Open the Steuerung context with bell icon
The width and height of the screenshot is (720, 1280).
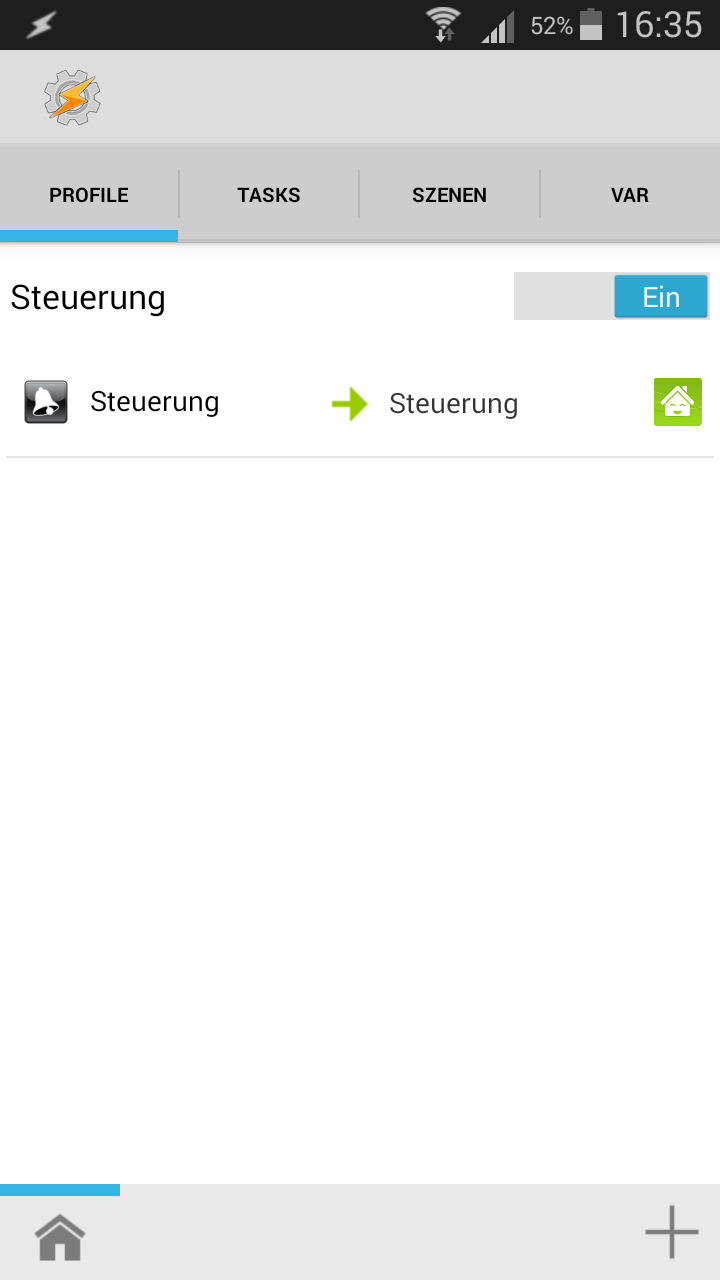(154, 402)
